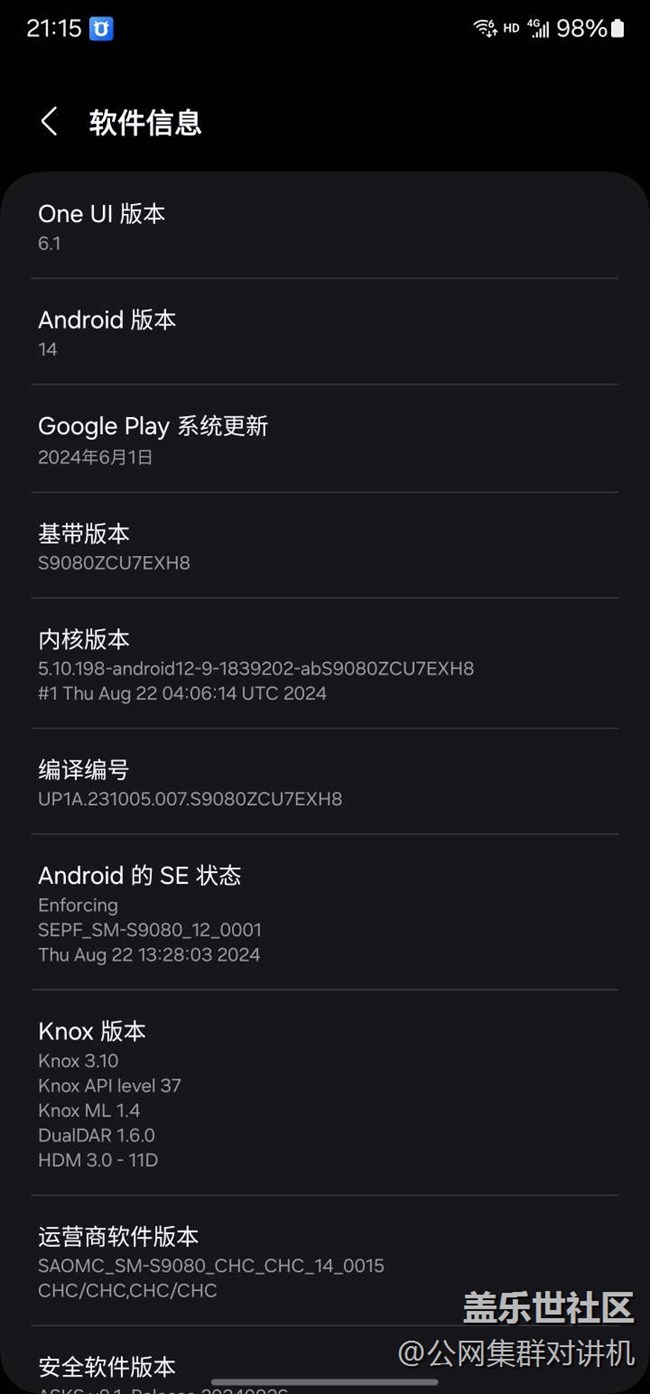Tap the 编译编号 row

[325, 782]
